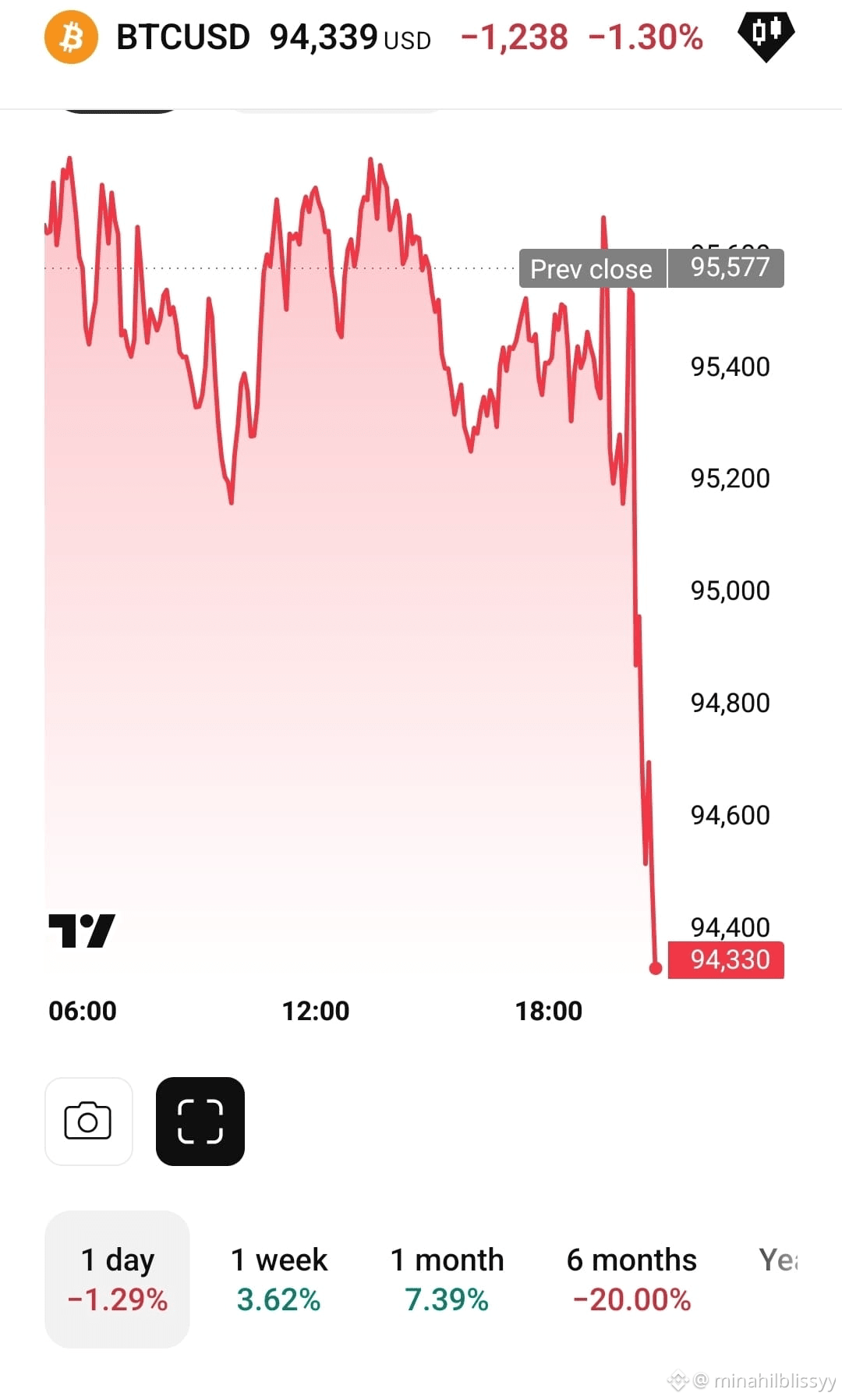Screen dimensions: 842x1400
Task: Switch to the 6 months range
Action: (x=631, y=1278)
